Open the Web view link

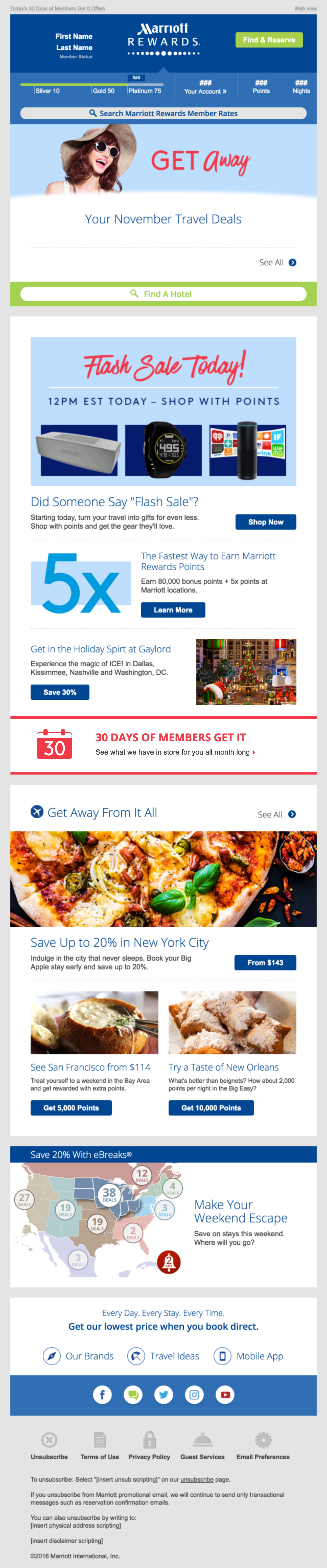coord(305,8)
